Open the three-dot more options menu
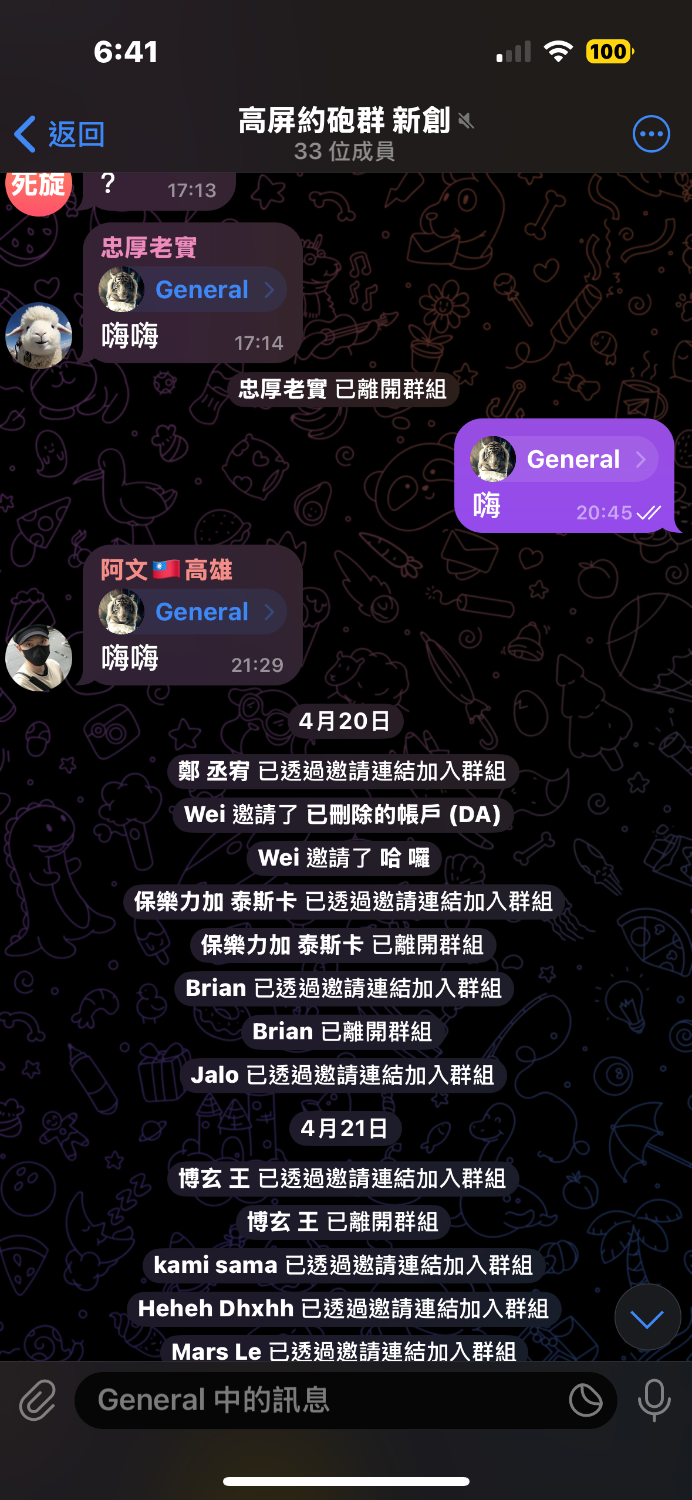Image resolution: width=692 pixels, height=1500 pixels. (651, 134)
